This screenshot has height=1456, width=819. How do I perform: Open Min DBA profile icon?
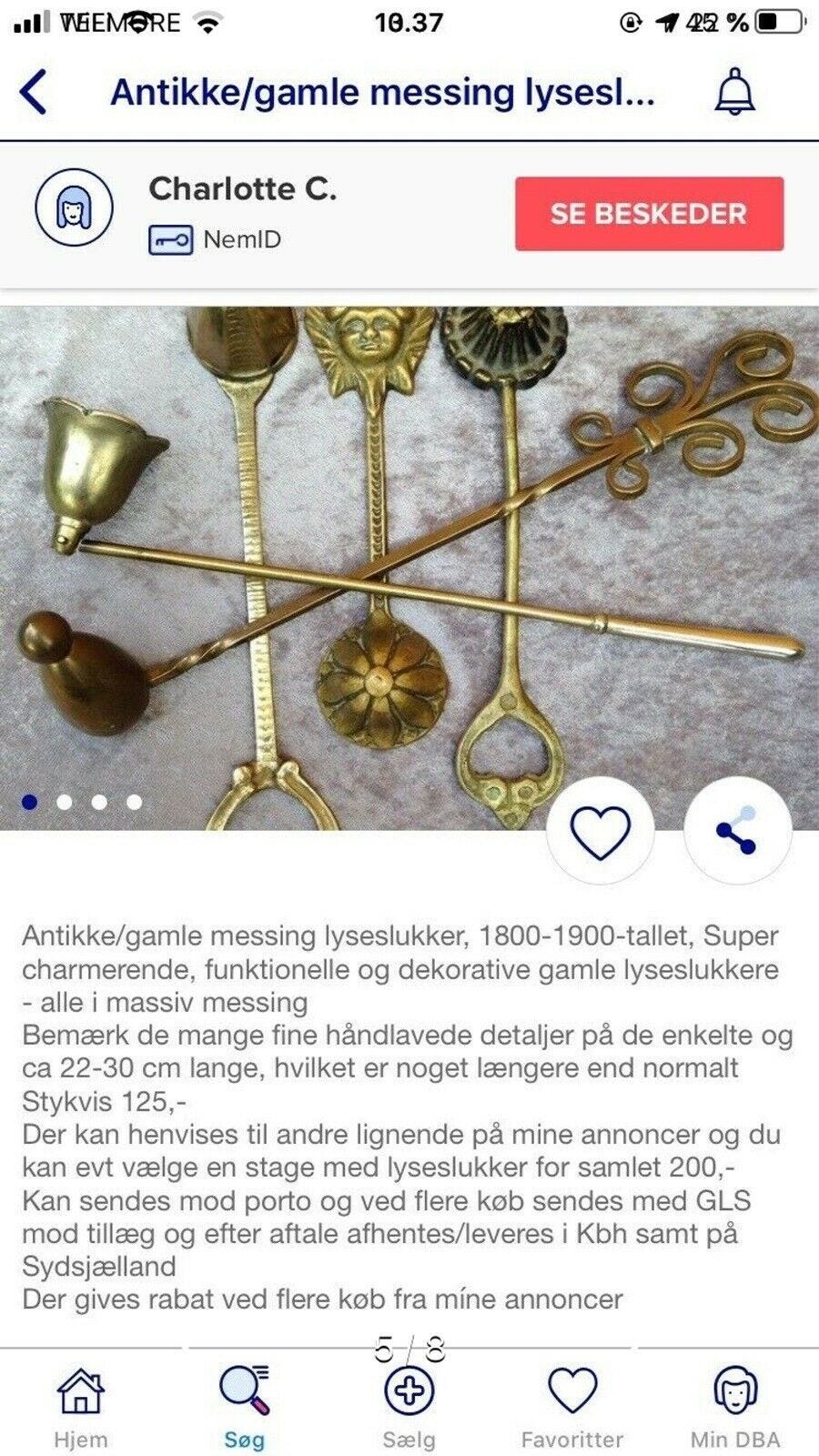733,1388
